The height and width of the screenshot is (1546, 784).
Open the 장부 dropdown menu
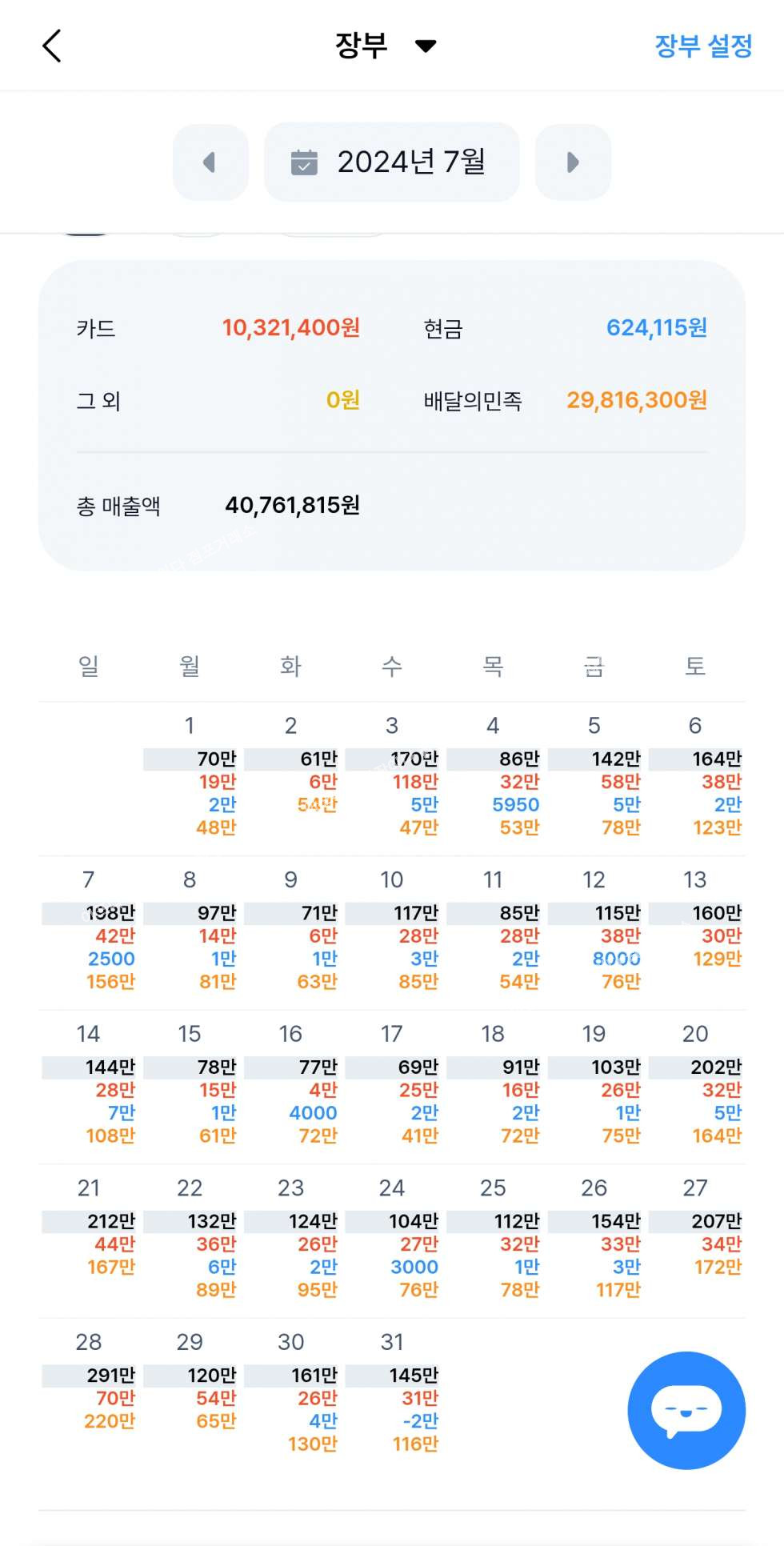(x=385, y=46)
